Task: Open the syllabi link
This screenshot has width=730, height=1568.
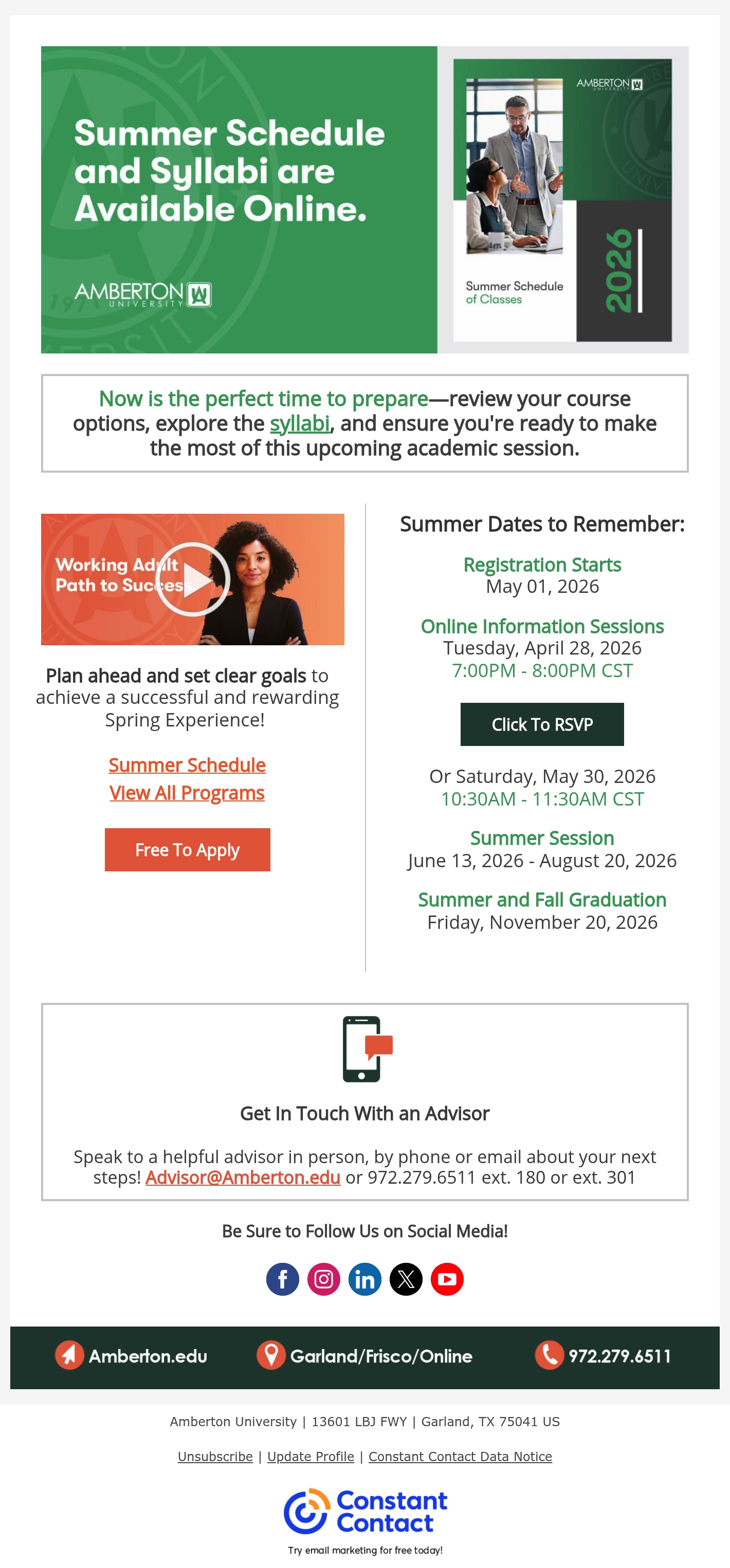Action: (300, 424)
